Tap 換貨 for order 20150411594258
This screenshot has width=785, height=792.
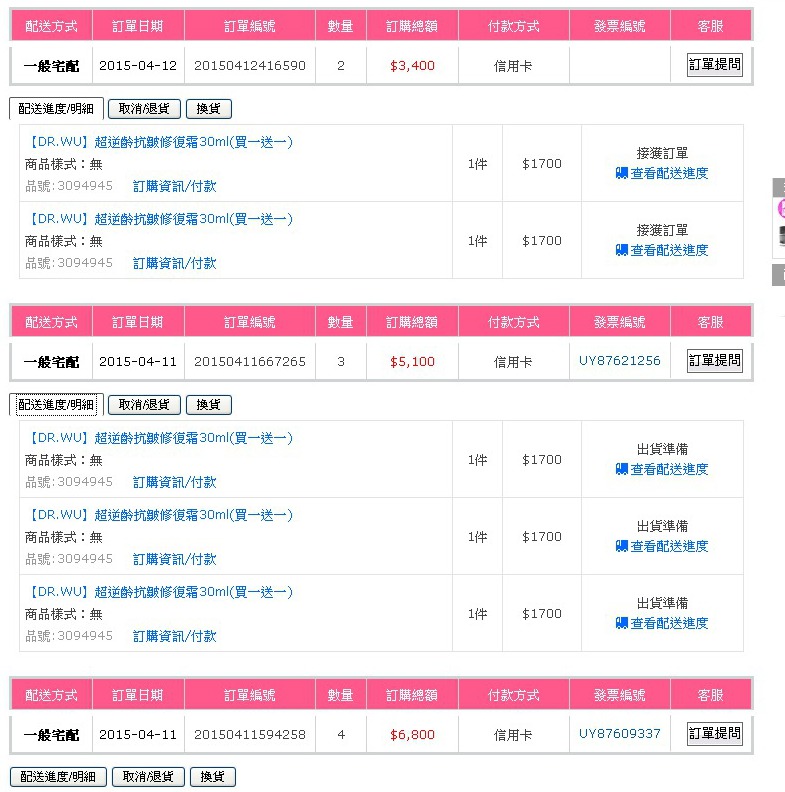[212, 776]
